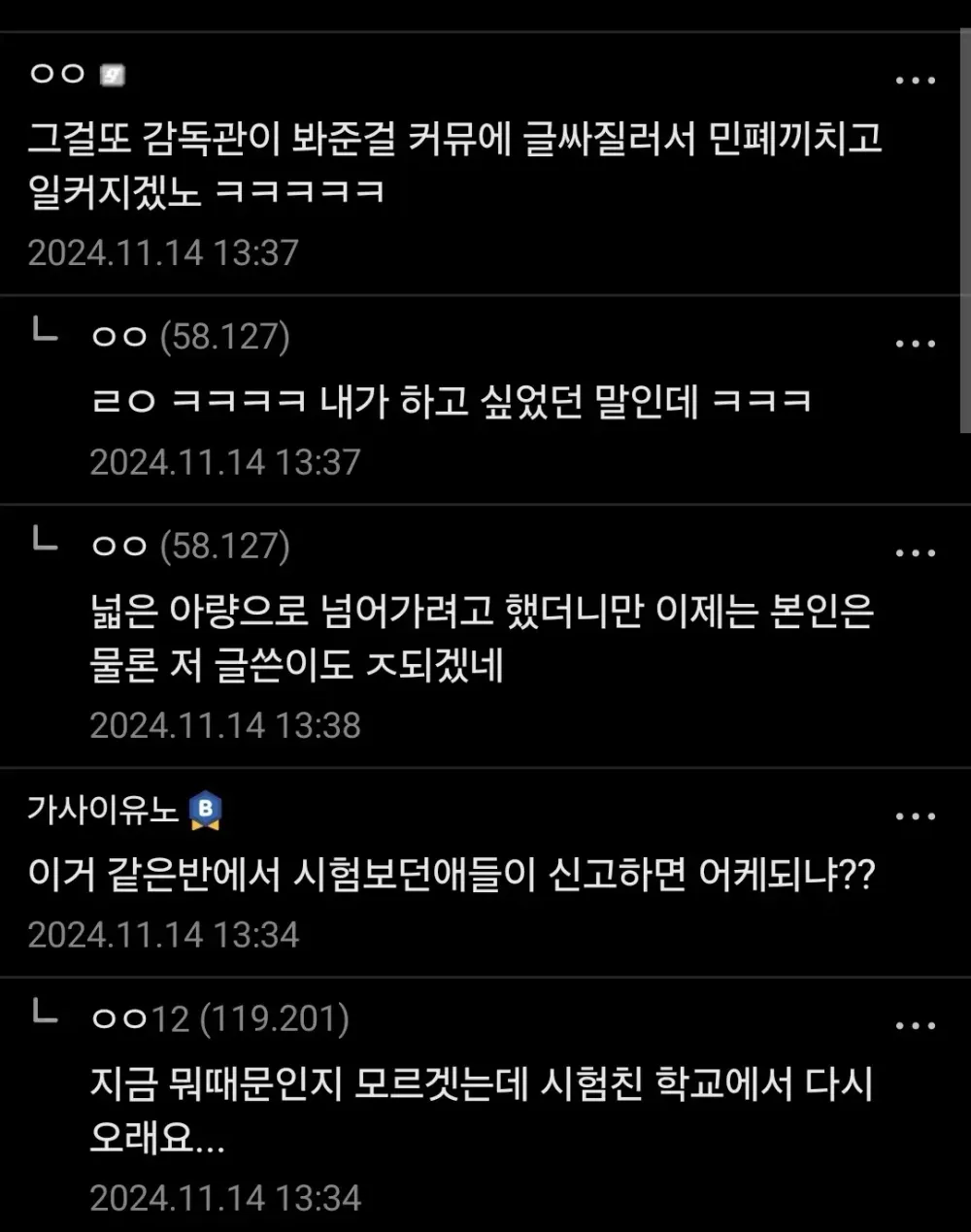Open the overflow menu for 가사이유노's comment
Viewport: 971px width, 1232px height.
(x=915, y=816)
